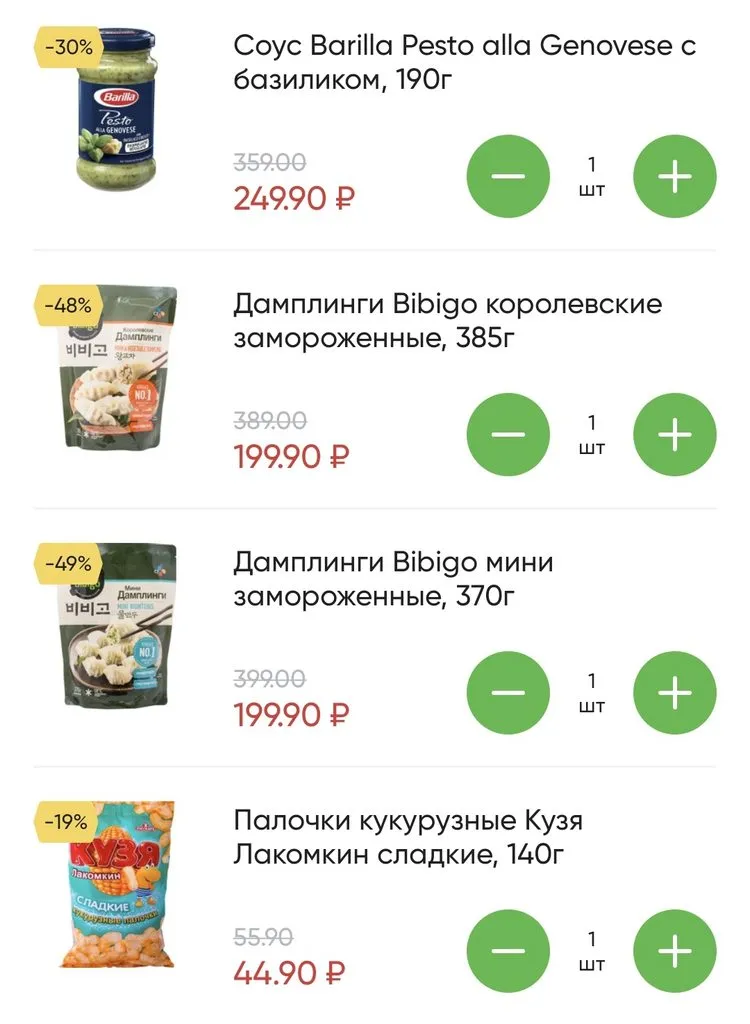The width and height of the screenshot is (750, 1024).
Task: Click the -19% discount badge
Action: [65, 819]
